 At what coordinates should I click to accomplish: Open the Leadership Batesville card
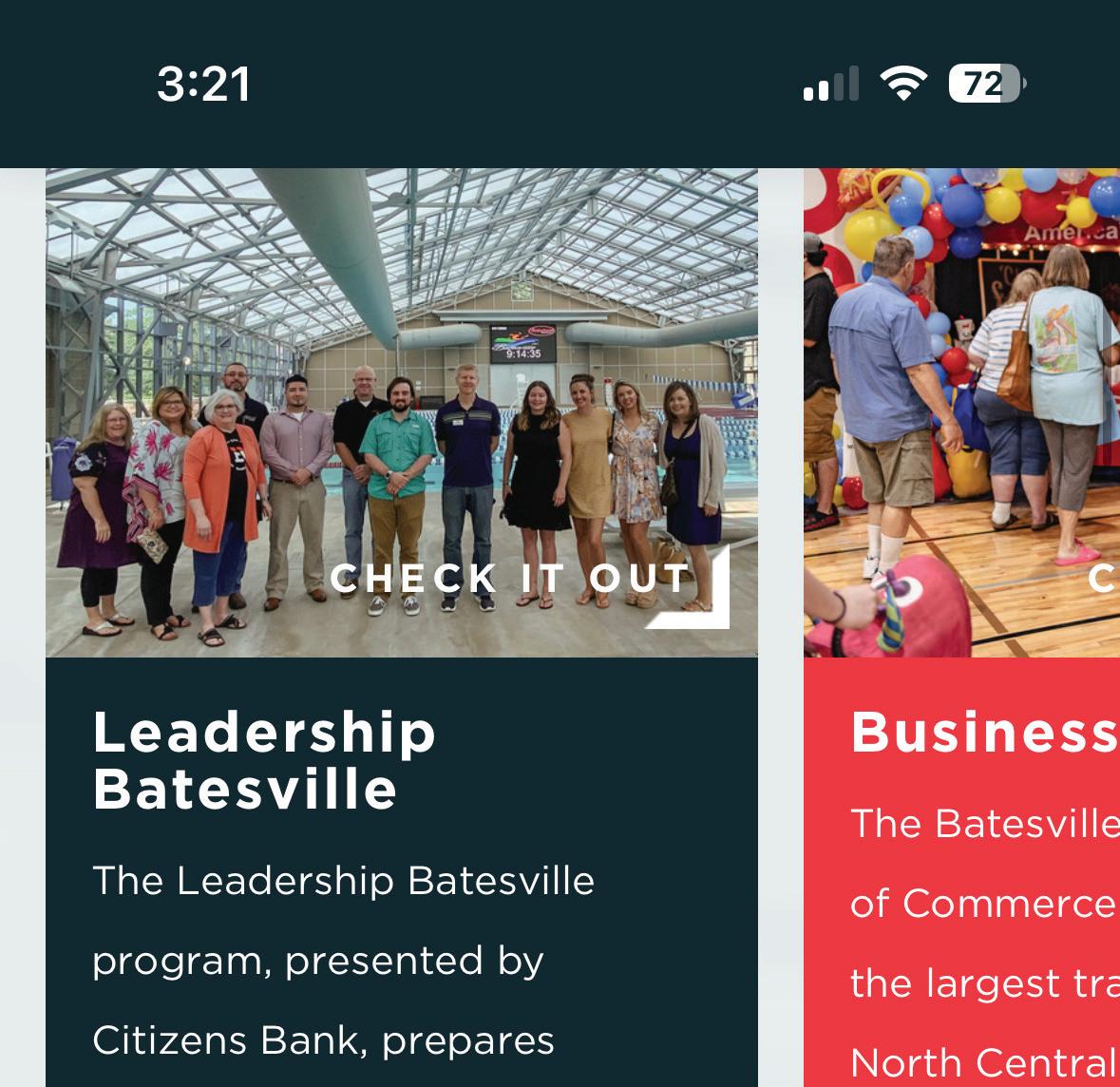264,759
